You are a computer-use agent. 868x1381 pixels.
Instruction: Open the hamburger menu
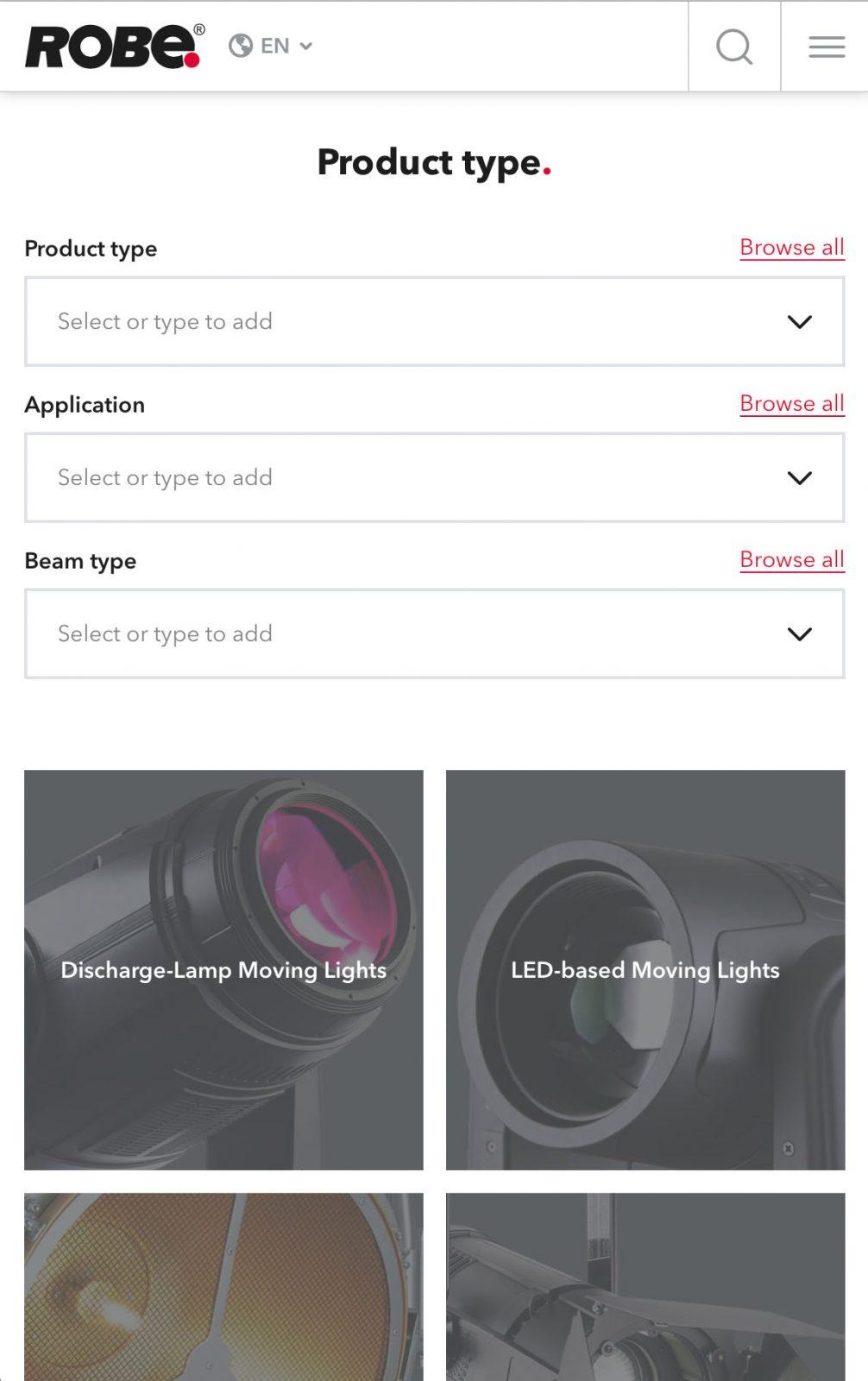(826, 47)
